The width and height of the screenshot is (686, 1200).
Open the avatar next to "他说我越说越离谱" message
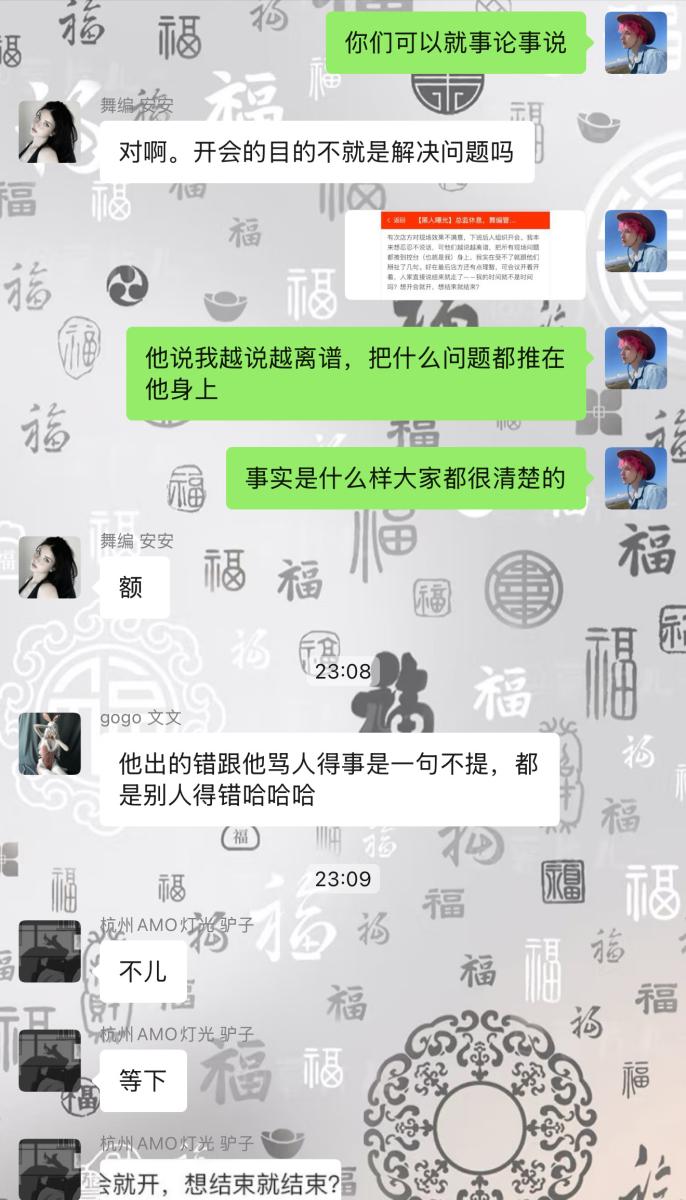[636, 358]
